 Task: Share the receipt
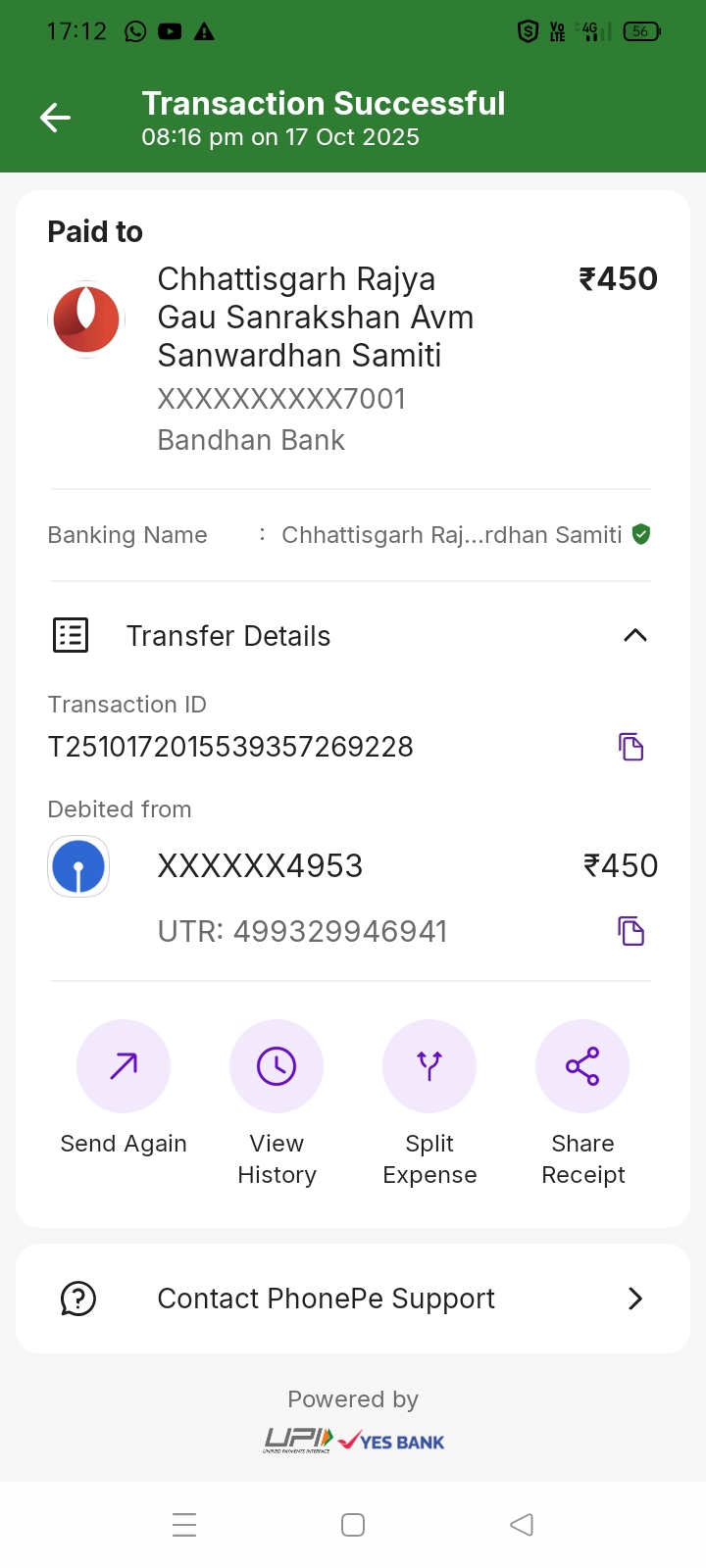[582, 1066]
